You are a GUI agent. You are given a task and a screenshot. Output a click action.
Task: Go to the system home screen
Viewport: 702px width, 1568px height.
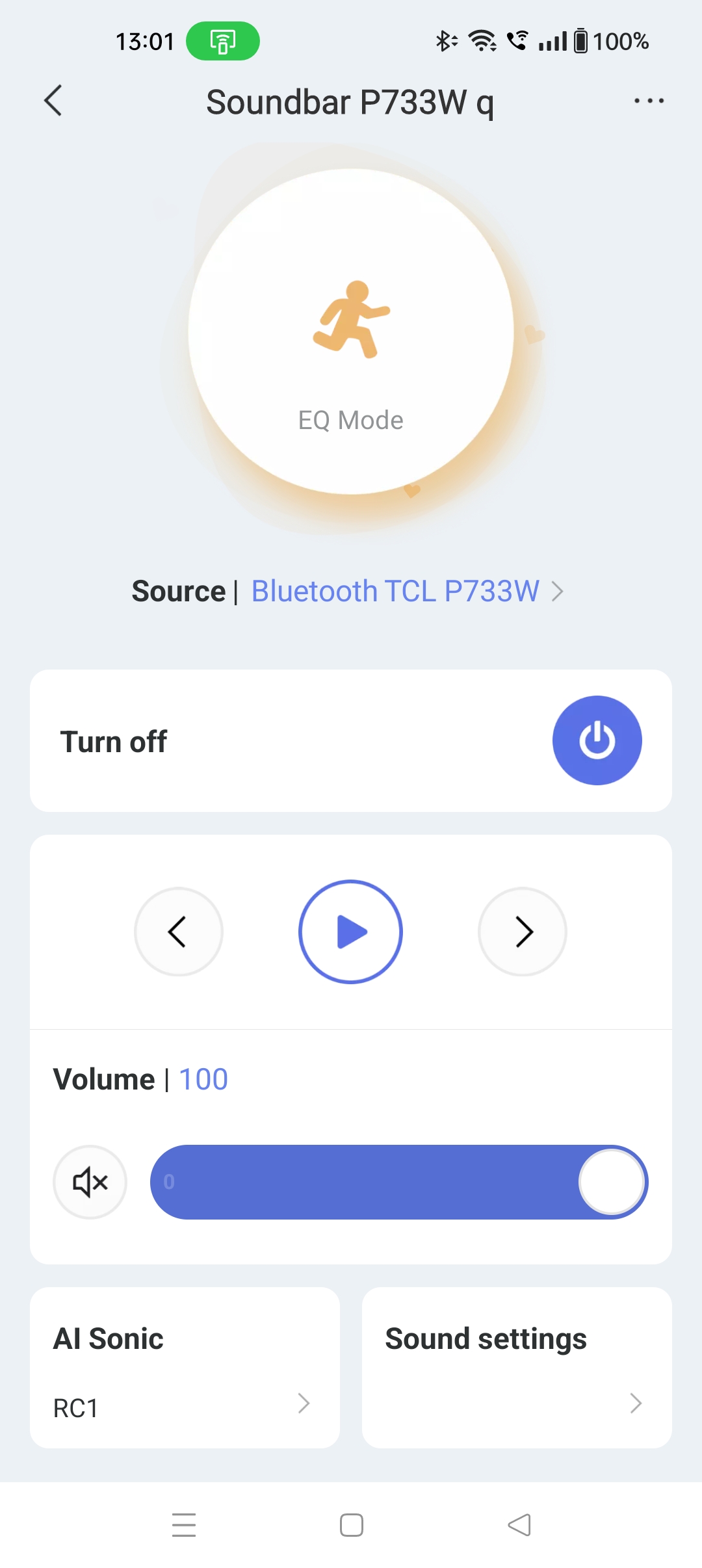point(351,1525)
